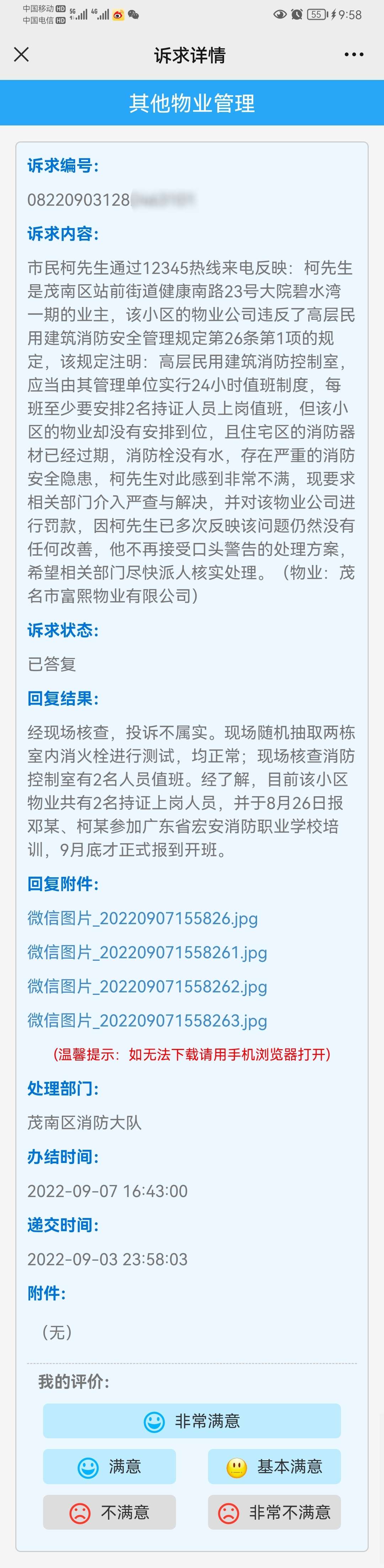The image size is (384, 1568).
Task: View 微信图片_202209071558263.jpg attachment
Action: (x=147, y=1020)
